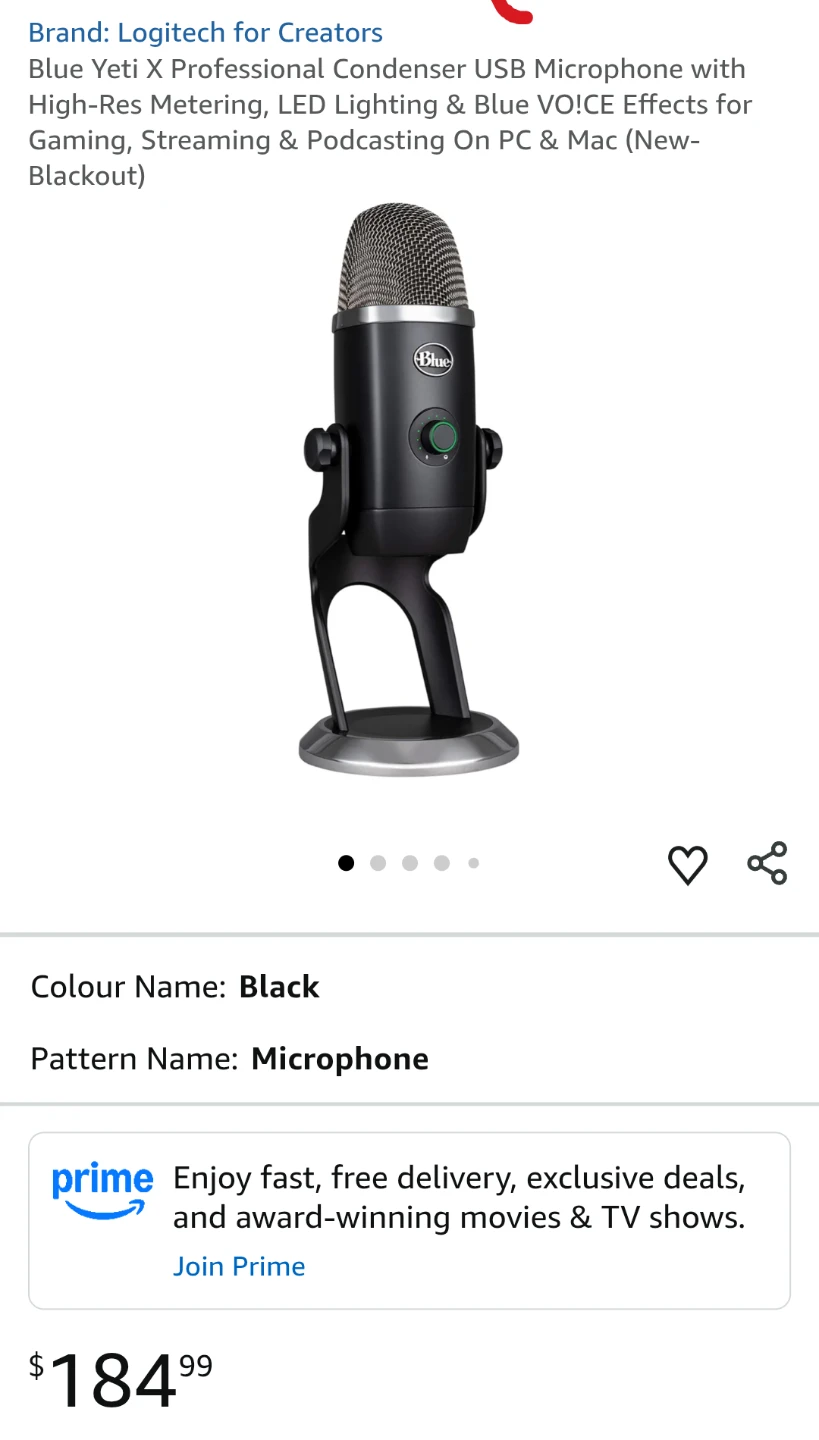819x1440 pixels.
Task: Select the second image indicator dot
Action: 378,863
